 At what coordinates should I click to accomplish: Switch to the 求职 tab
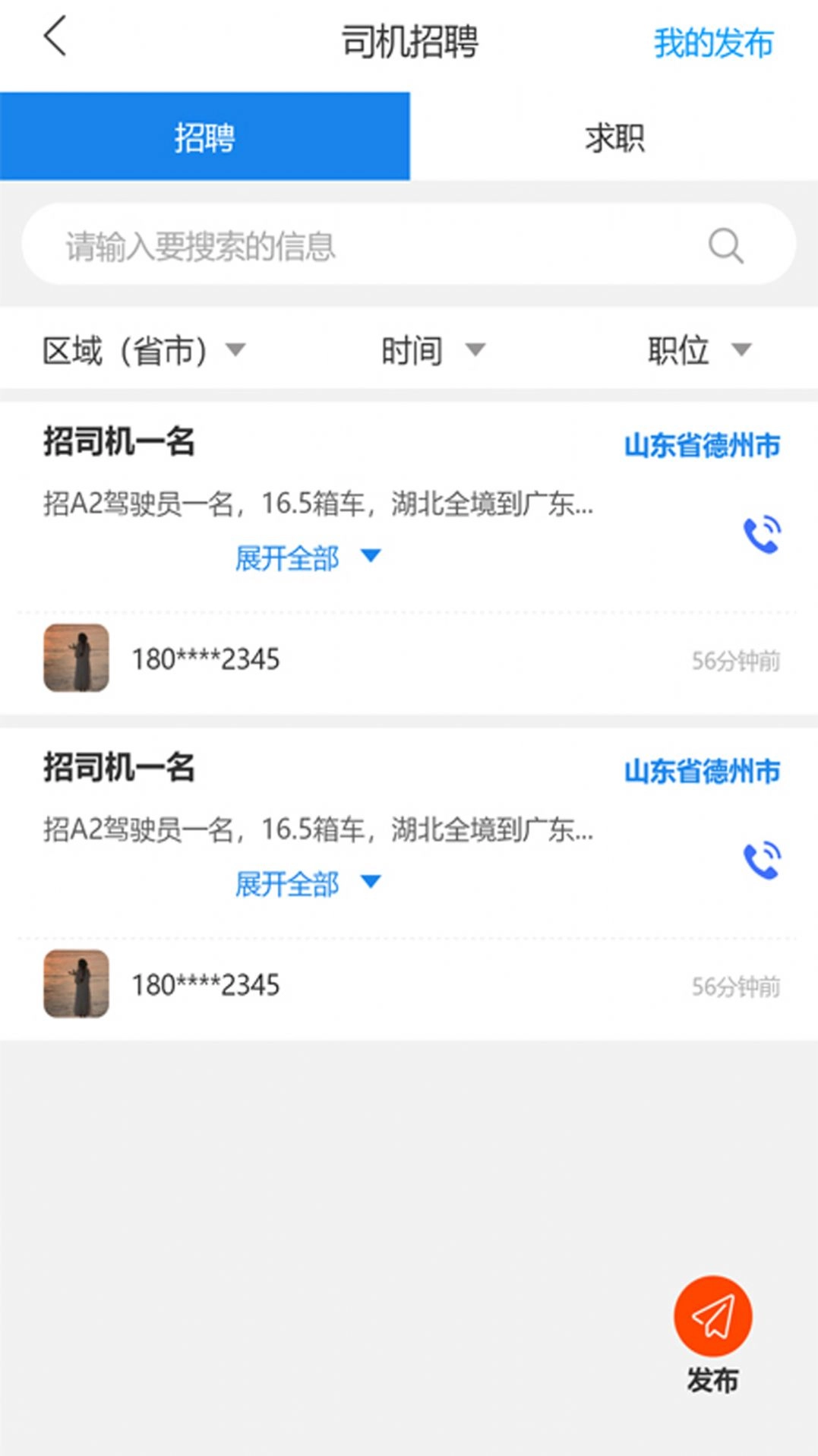(x=614, y=135)
